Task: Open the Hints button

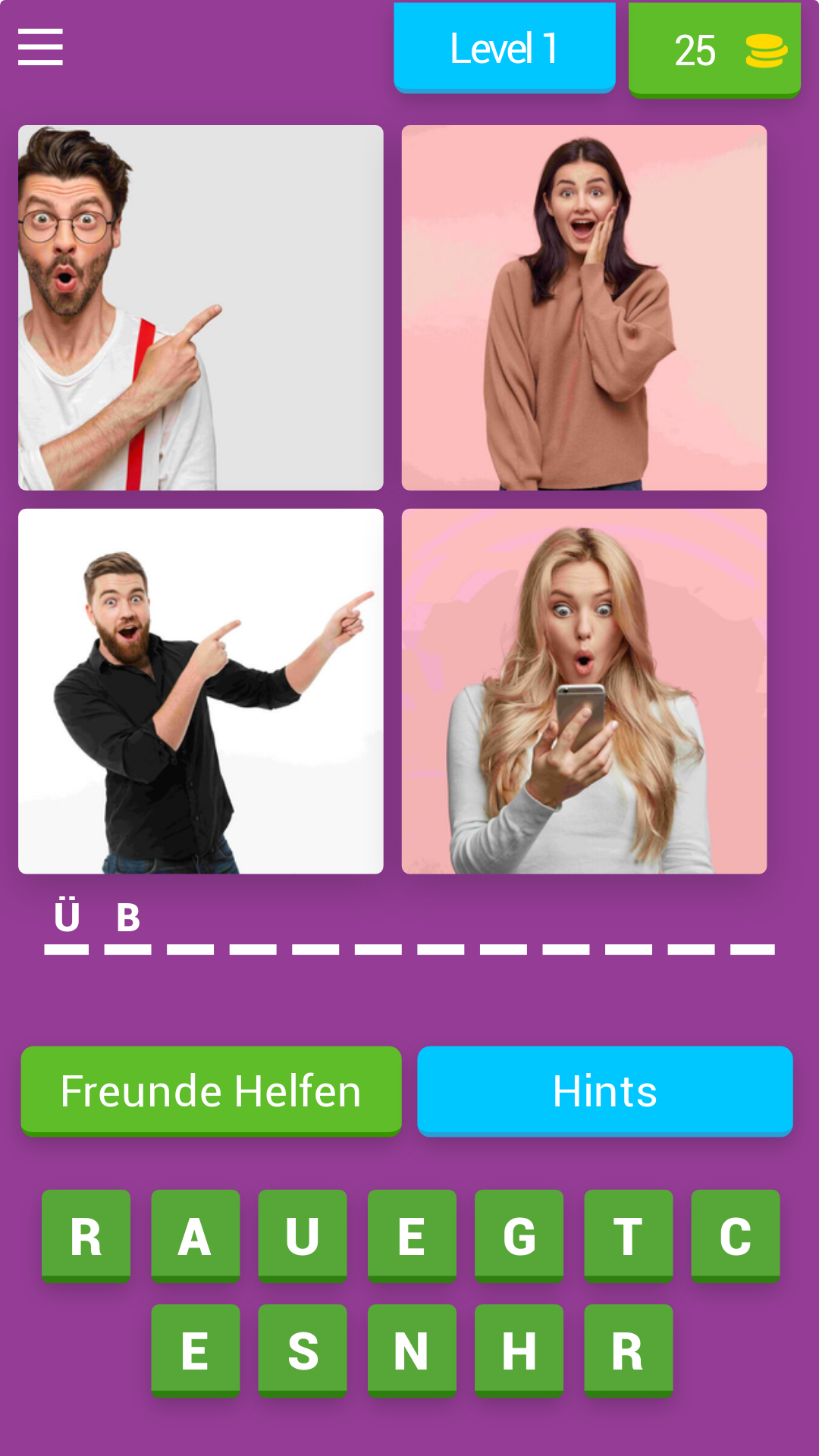Action: coord(604,1090)
